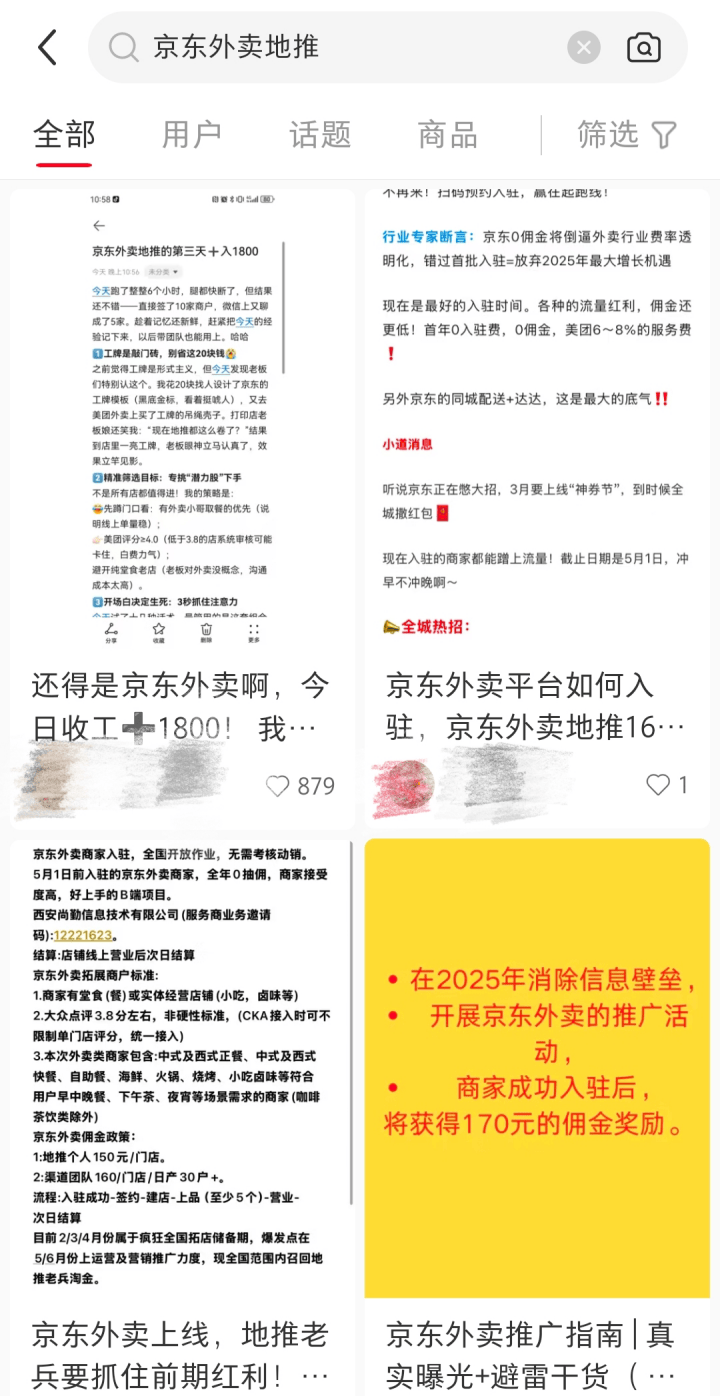
Task: Switch to the 用户 tab
Action: [192, 134]
